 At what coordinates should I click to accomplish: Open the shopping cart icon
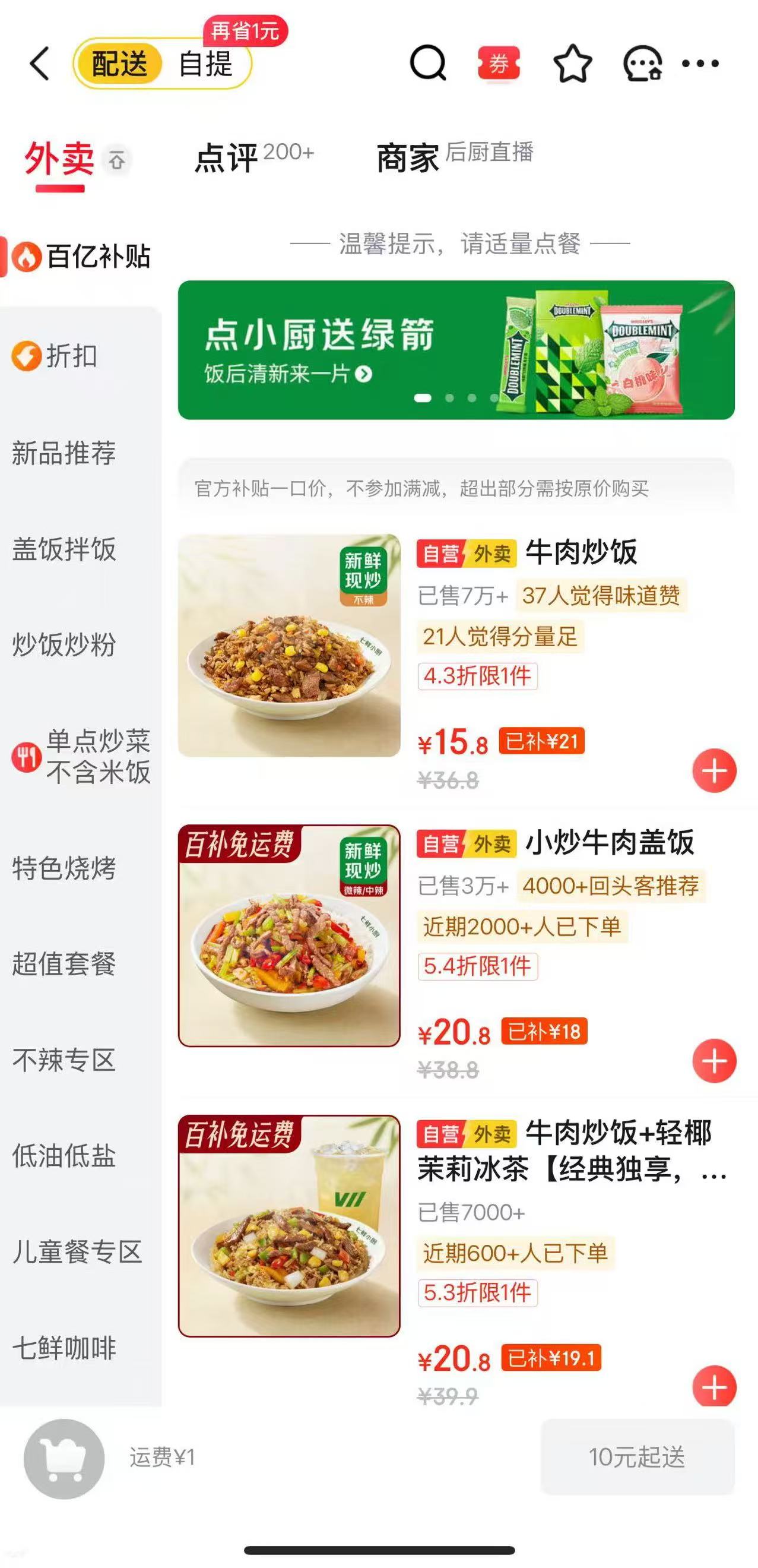[x=64, y=1459]
